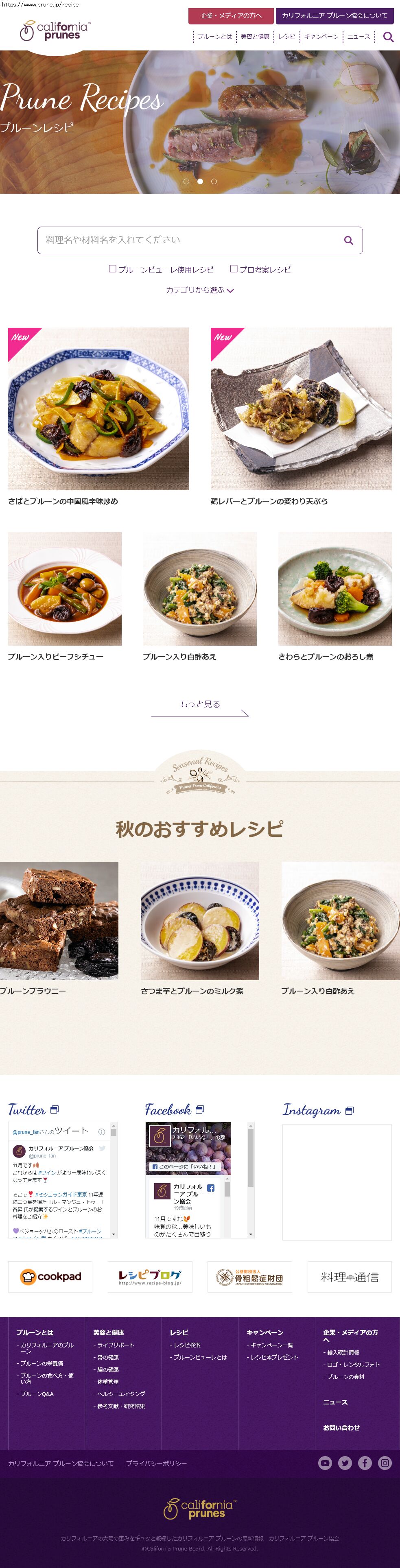The height and width of the screenshot is (1568, 400).
Task: Go to the プルーンとは menu
Action: (x=214, y=37)
